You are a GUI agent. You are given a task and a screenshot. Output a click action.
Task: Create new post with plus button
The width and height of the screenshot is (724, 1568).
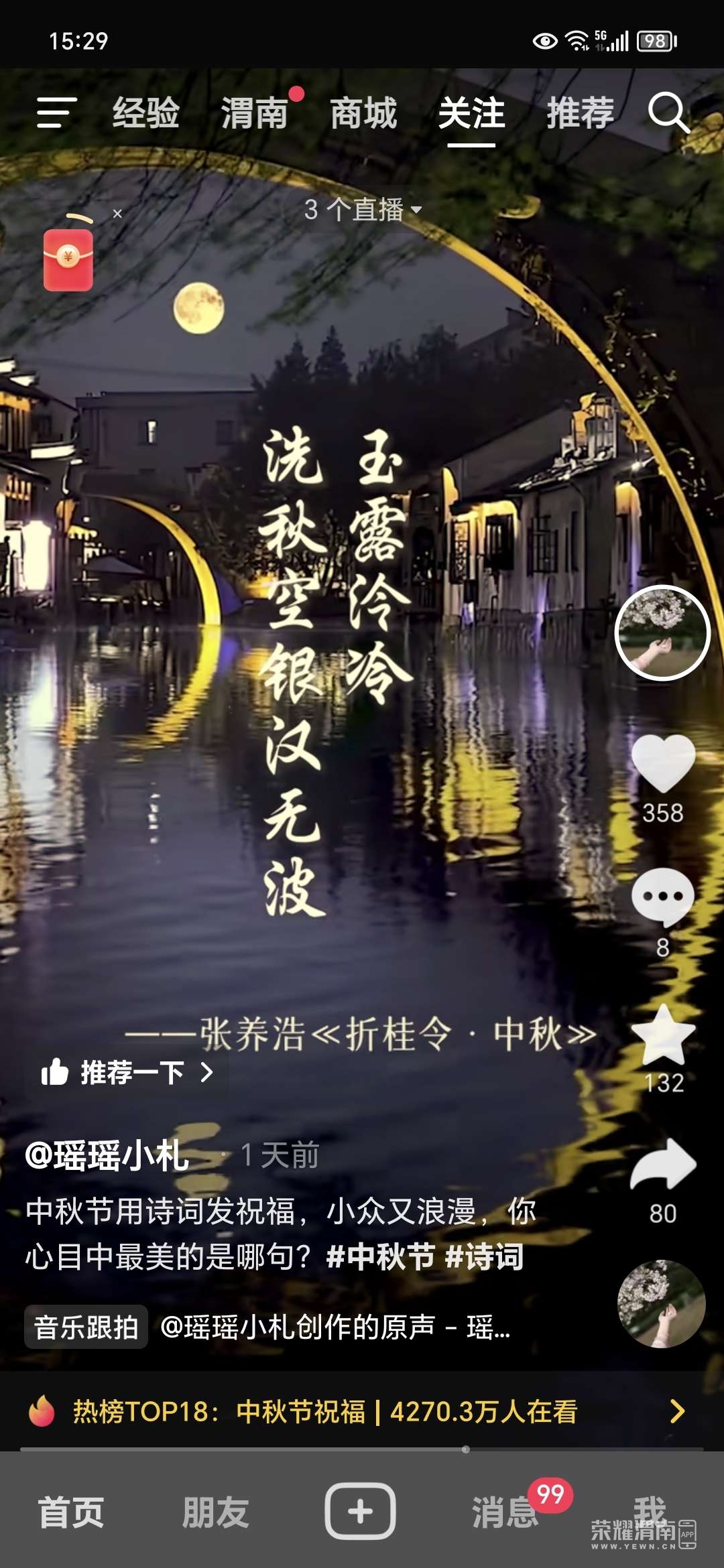(x=361, y=1511)
